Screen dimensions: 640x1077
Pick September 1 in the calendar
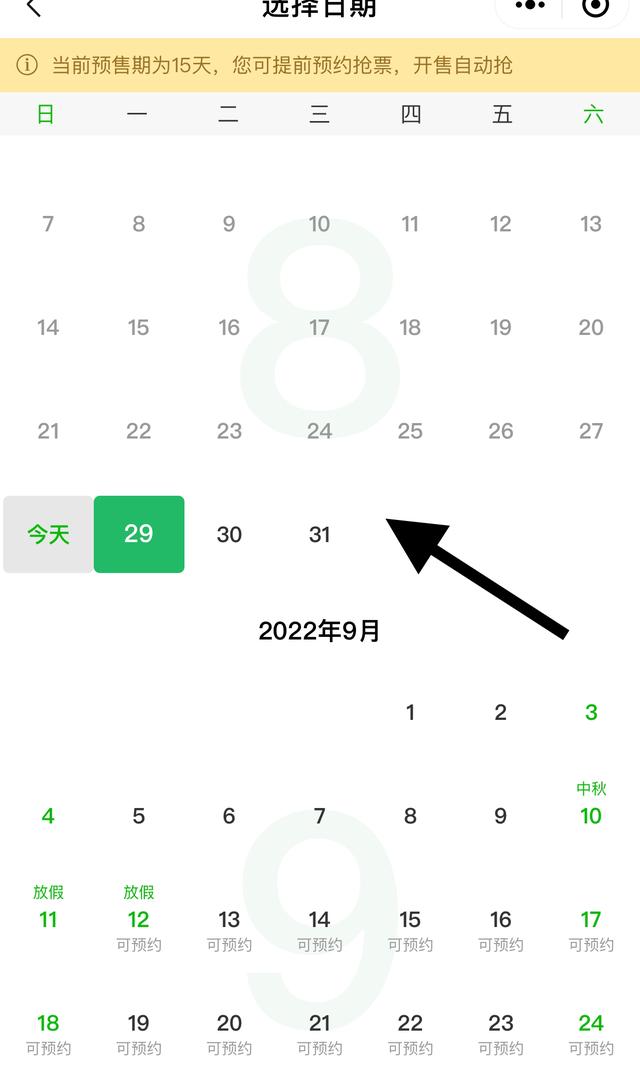[x=410, y=712]
